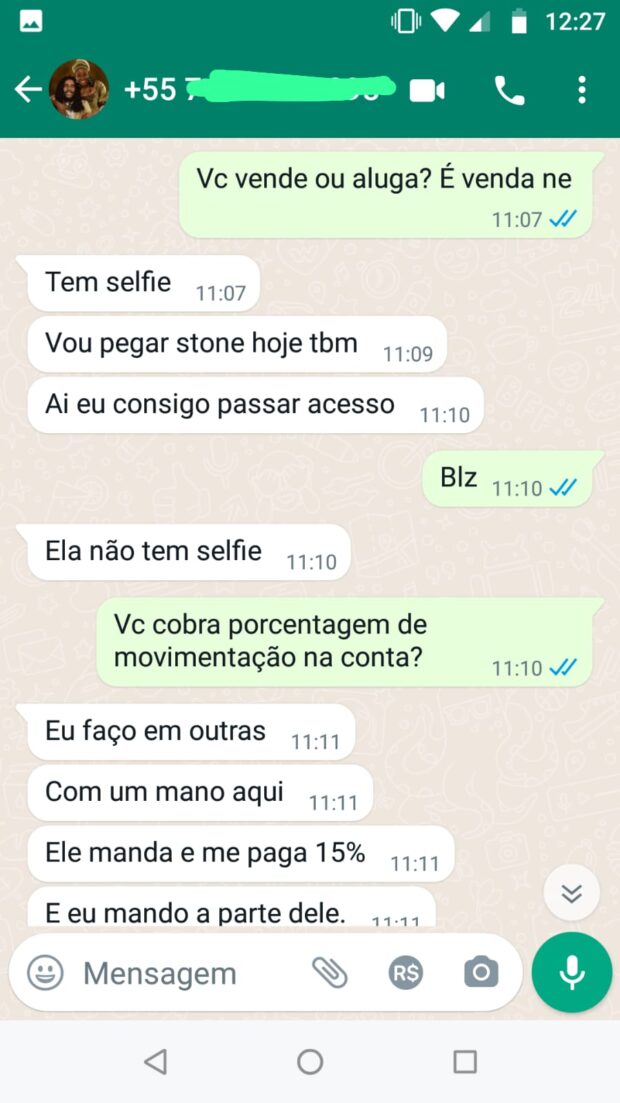Attach a file with the paperclip
Screen dimensions: 620x1103
coord(329,973)
